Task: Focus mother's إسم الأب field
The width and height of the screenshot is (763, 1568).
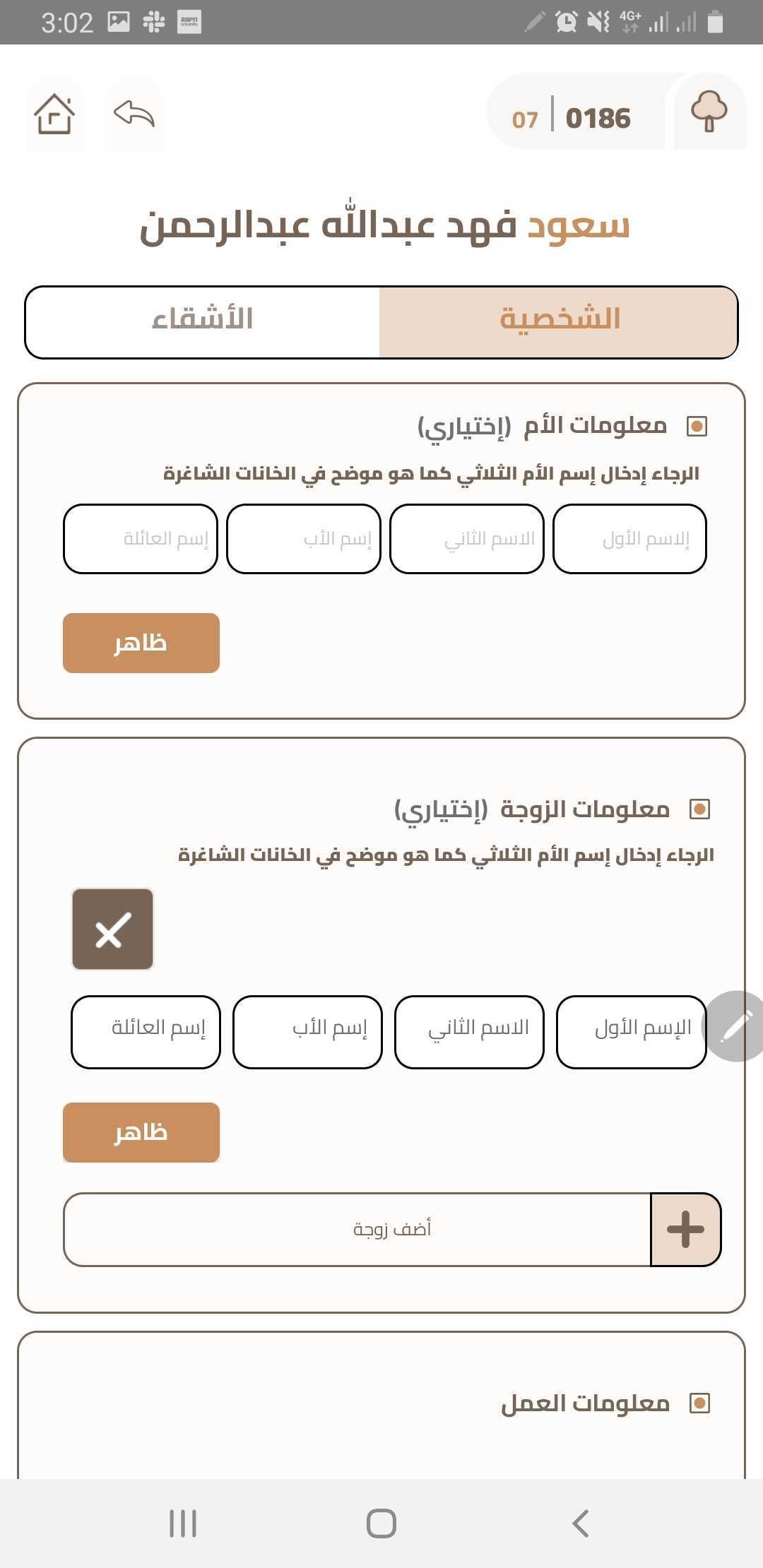Action: click(x=304, y=539)
